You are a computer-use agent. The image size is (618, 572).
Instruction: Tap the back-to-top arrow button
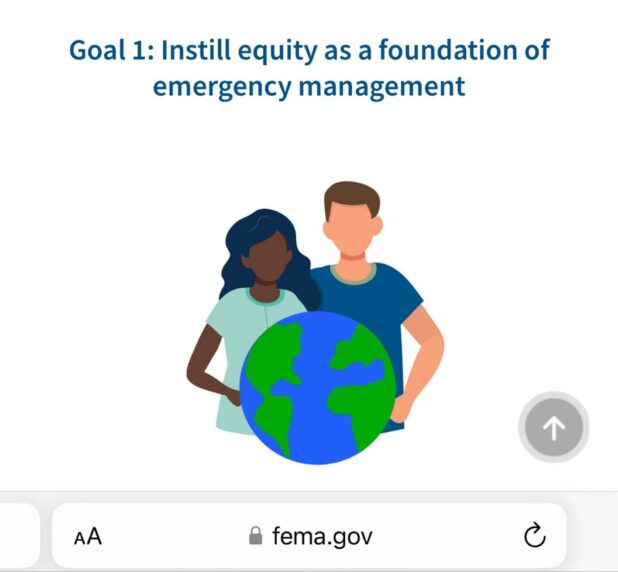(x=553, y=428)
